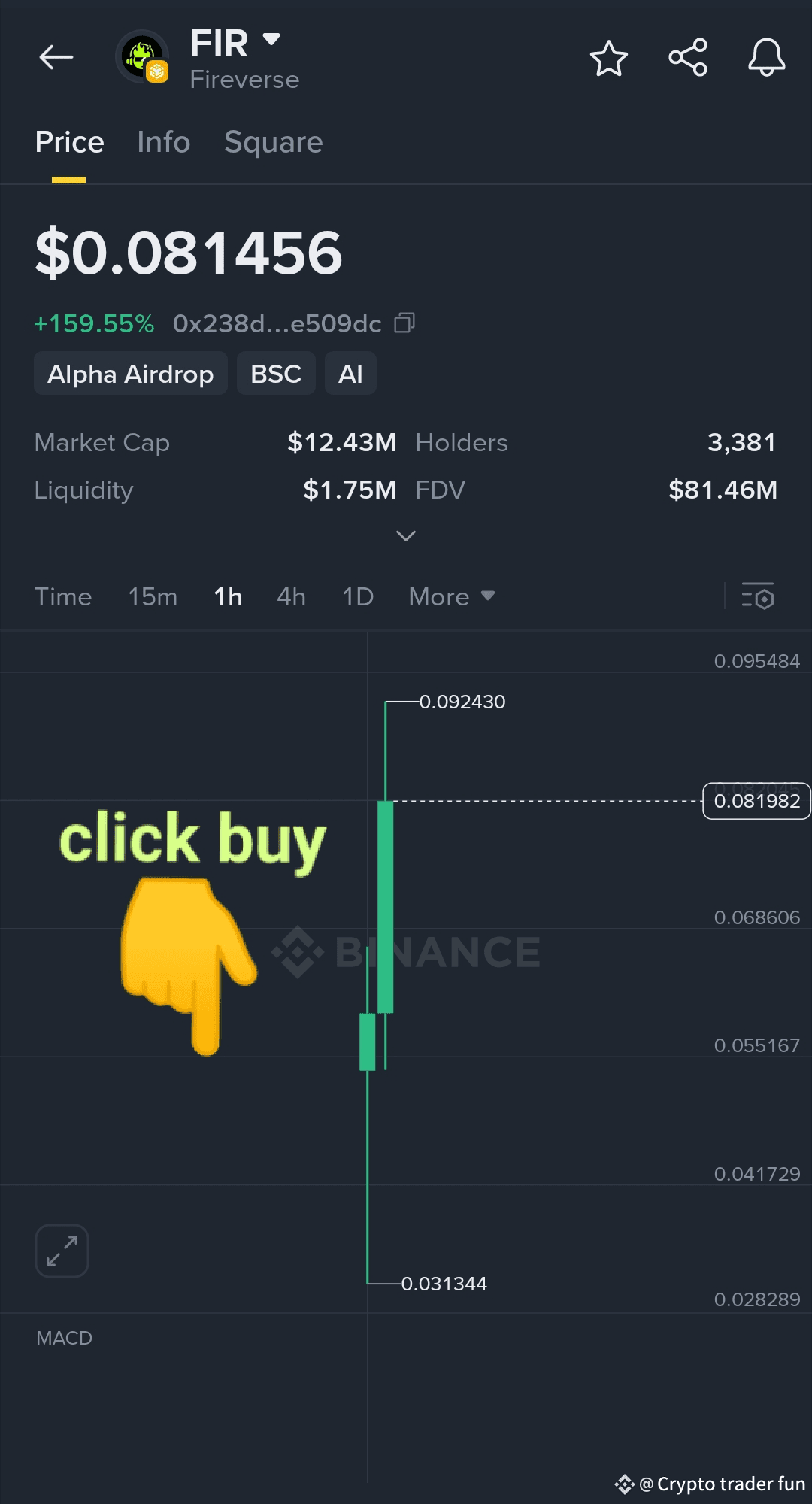The width and height of the screenshot is (812, 1504).
Task: Share the FIR token page
Action: point(688,58)
